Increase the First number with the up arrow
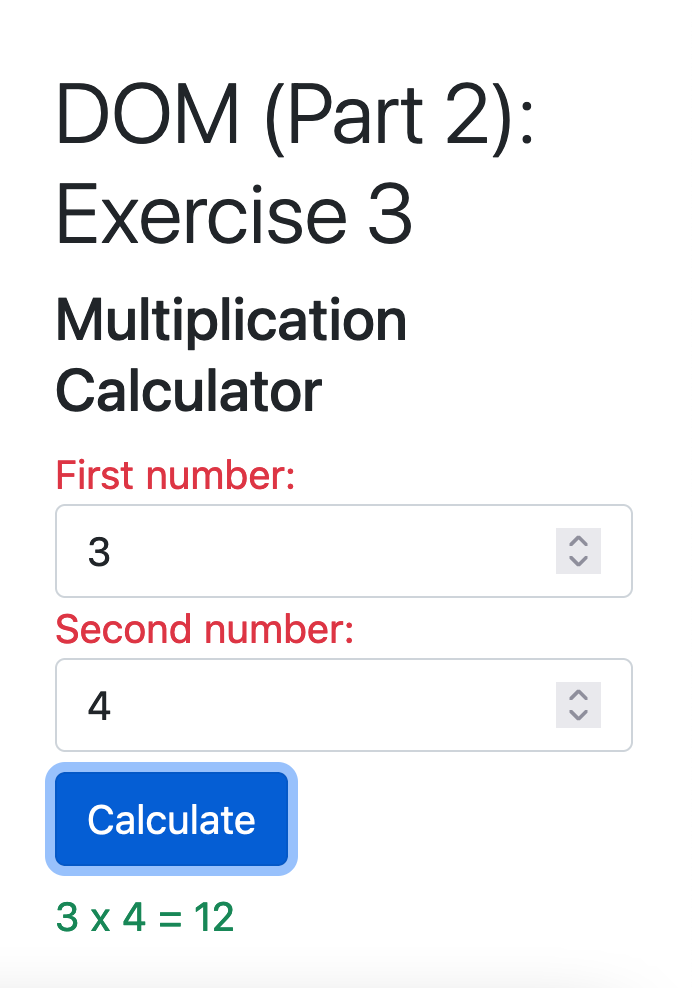 click(x=577, y=541)
